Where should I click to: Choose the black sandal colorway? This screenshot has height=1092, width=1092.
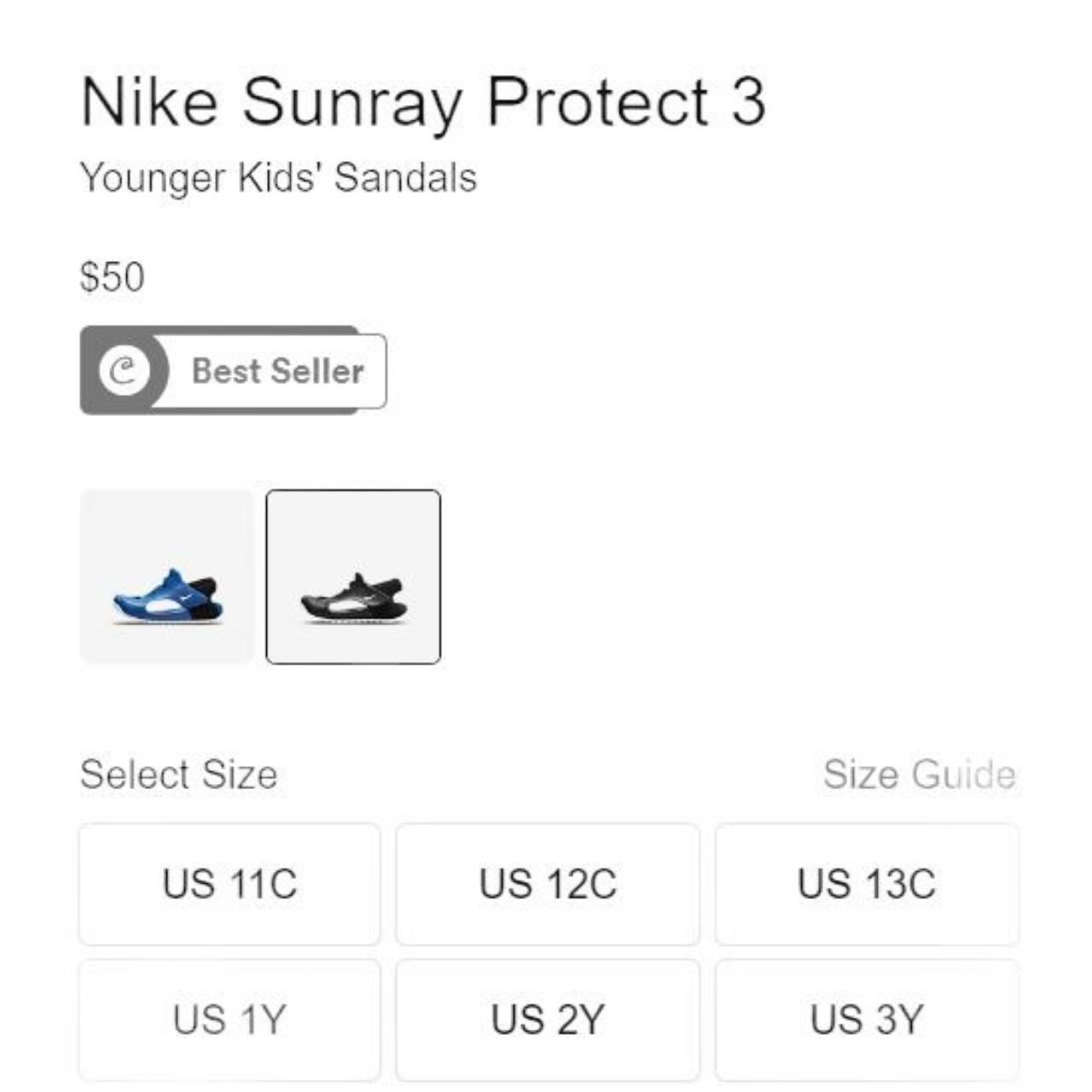coord(353,577)
